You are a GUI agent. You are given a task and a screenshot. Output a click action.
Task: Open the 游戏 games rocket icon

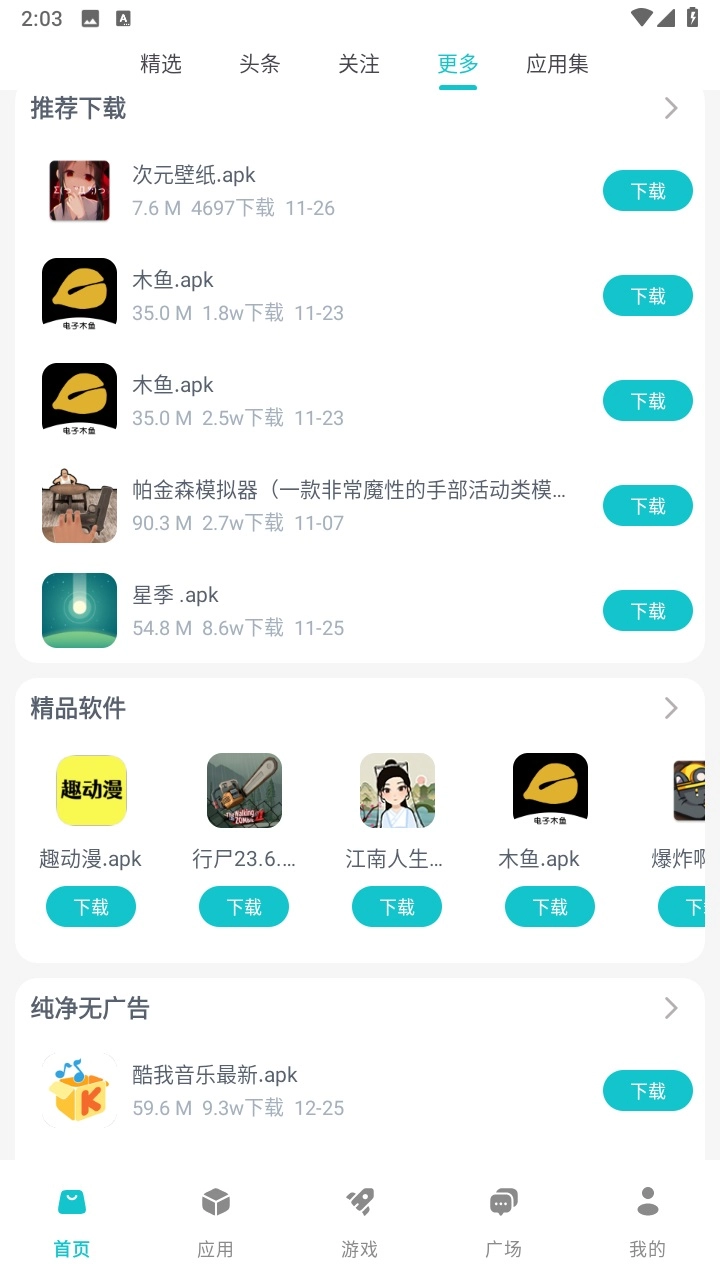click(x=359, y=1201)
